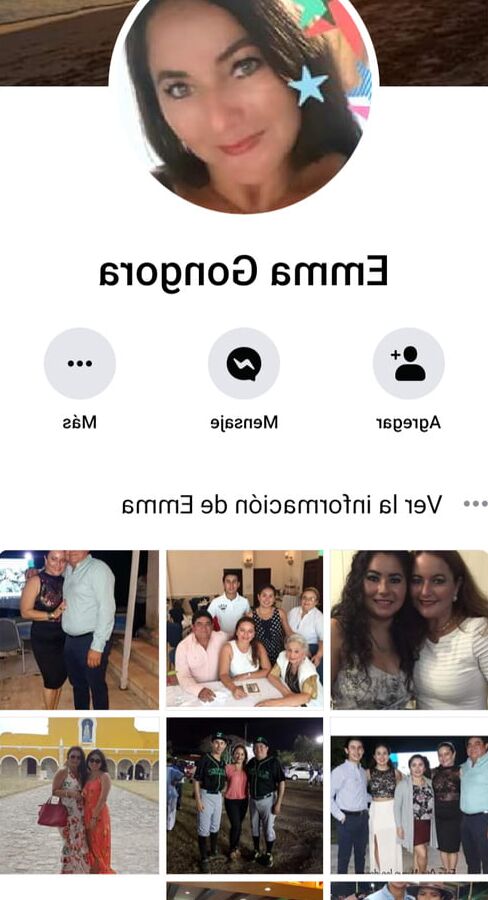Open the Más options button

[80, 363]
